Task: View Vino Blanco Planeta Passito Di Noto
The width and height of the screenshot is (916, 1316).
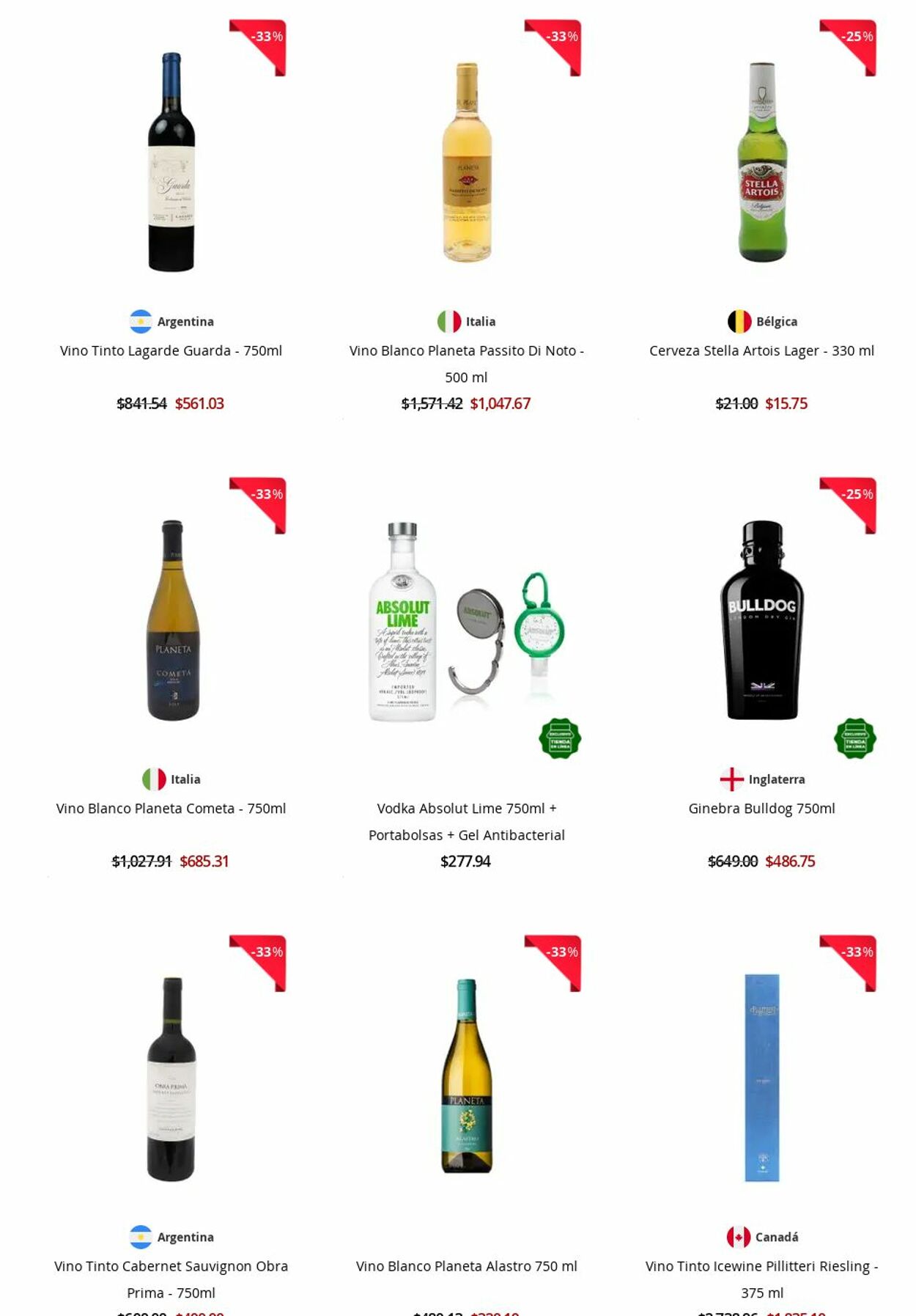Action: (x=466, y=351)
